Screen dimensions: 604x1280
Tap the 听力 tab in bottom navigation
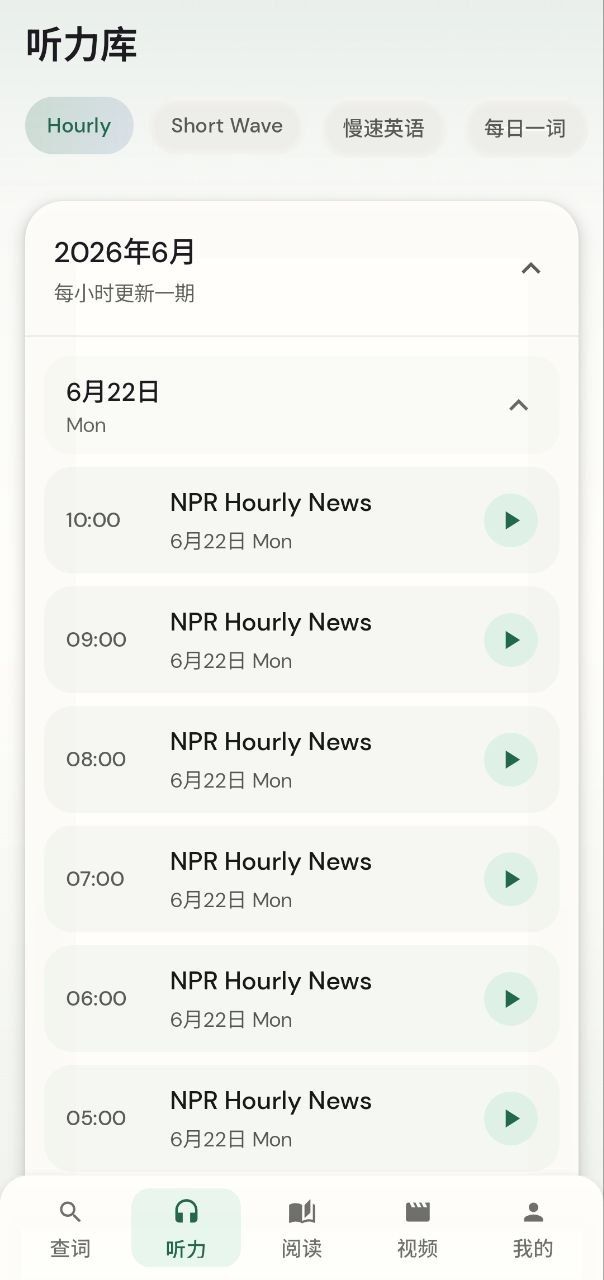pos(186,1228)
